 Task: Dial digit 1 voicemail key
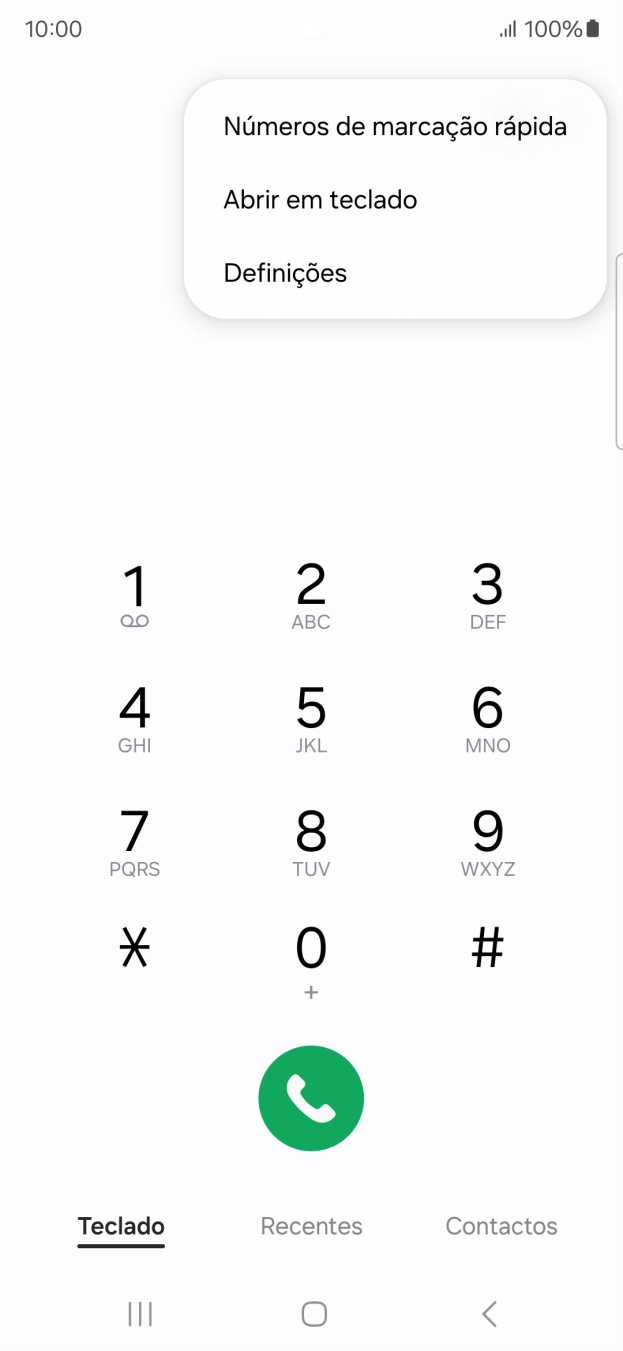click(x=134, y=596)
